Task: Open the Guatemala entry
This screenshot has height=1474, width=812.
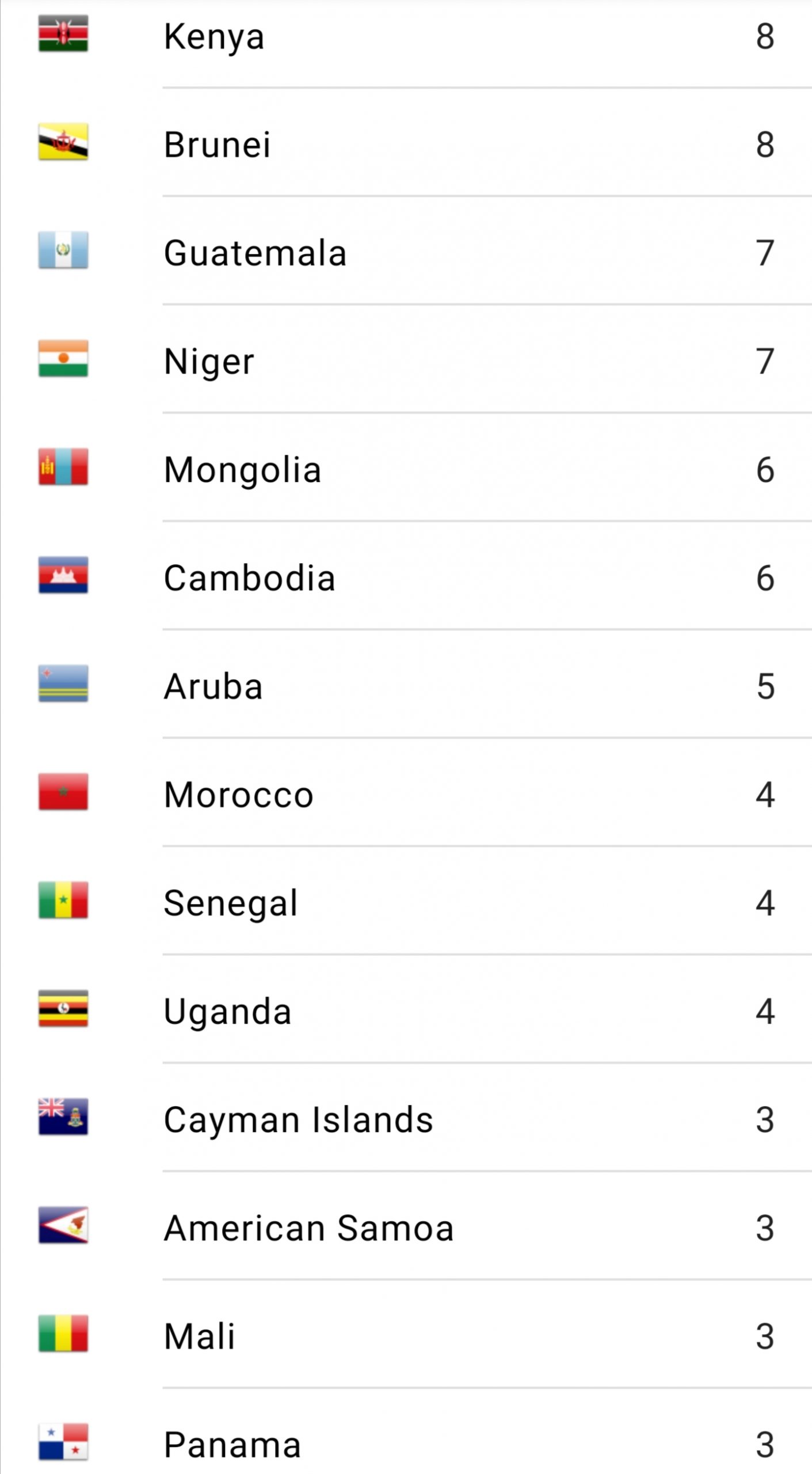Action: click(406, 251)
